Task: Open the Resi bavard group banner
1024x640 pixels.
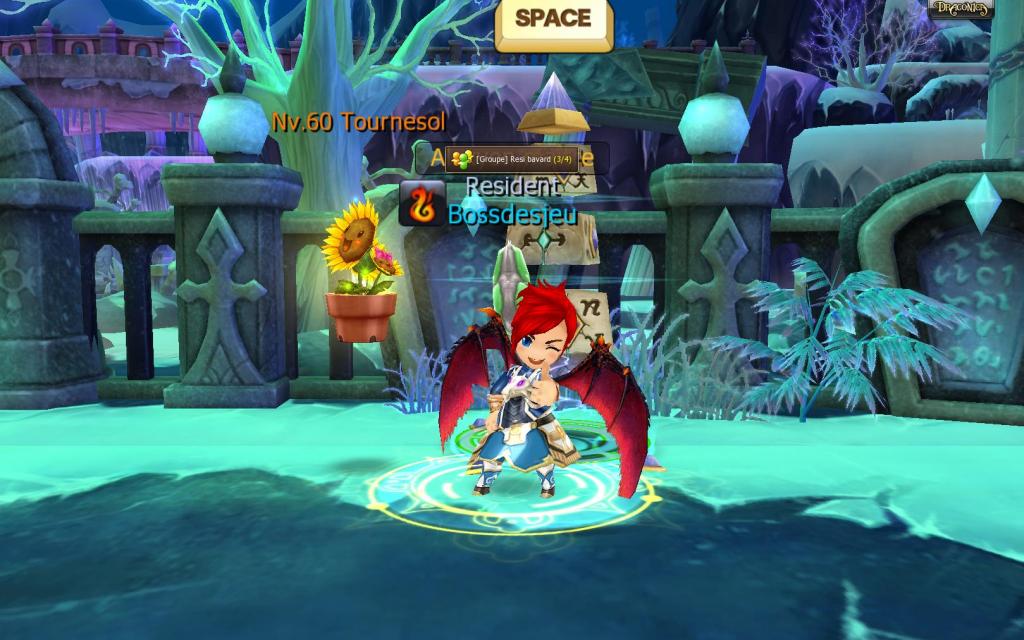Action: 511,159
